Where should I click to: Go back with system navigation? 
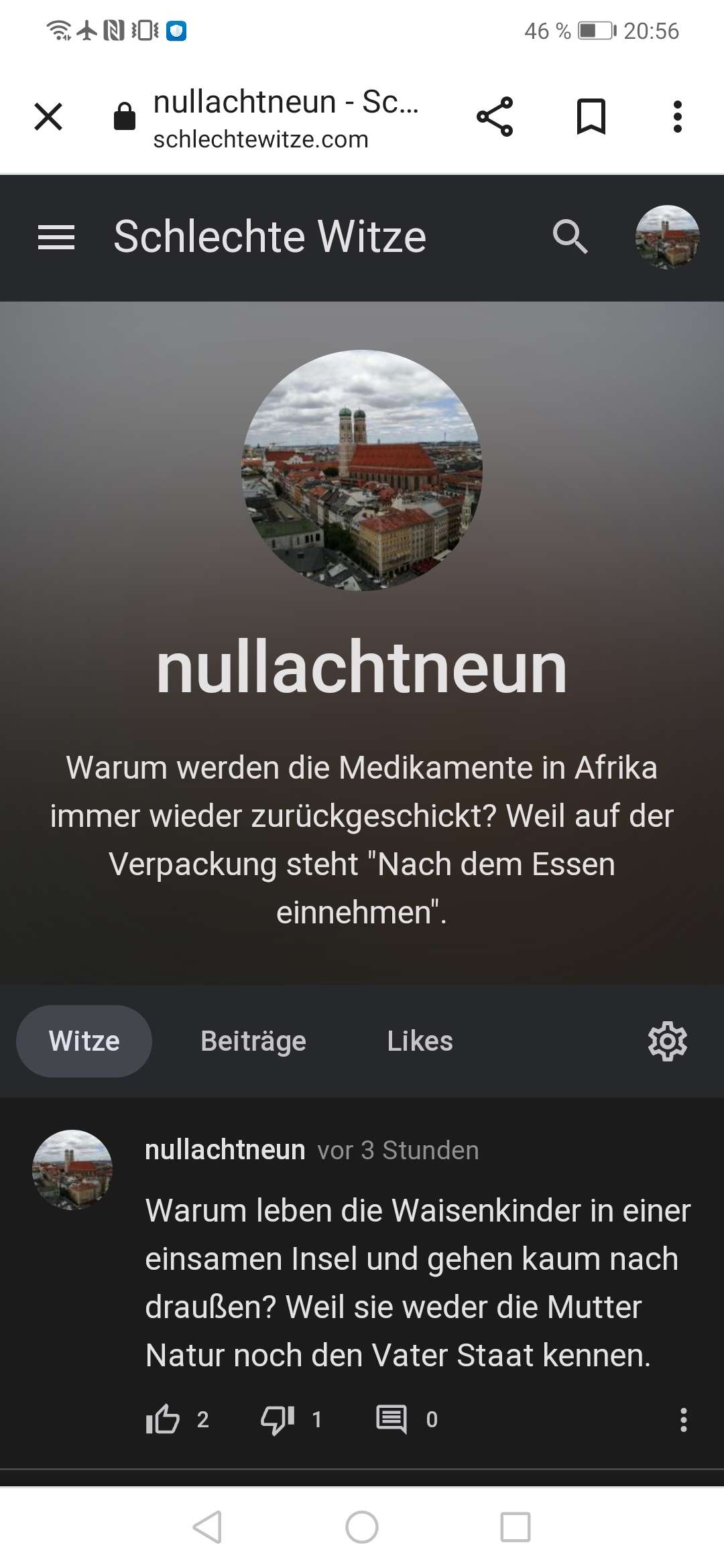(208, 1528)
